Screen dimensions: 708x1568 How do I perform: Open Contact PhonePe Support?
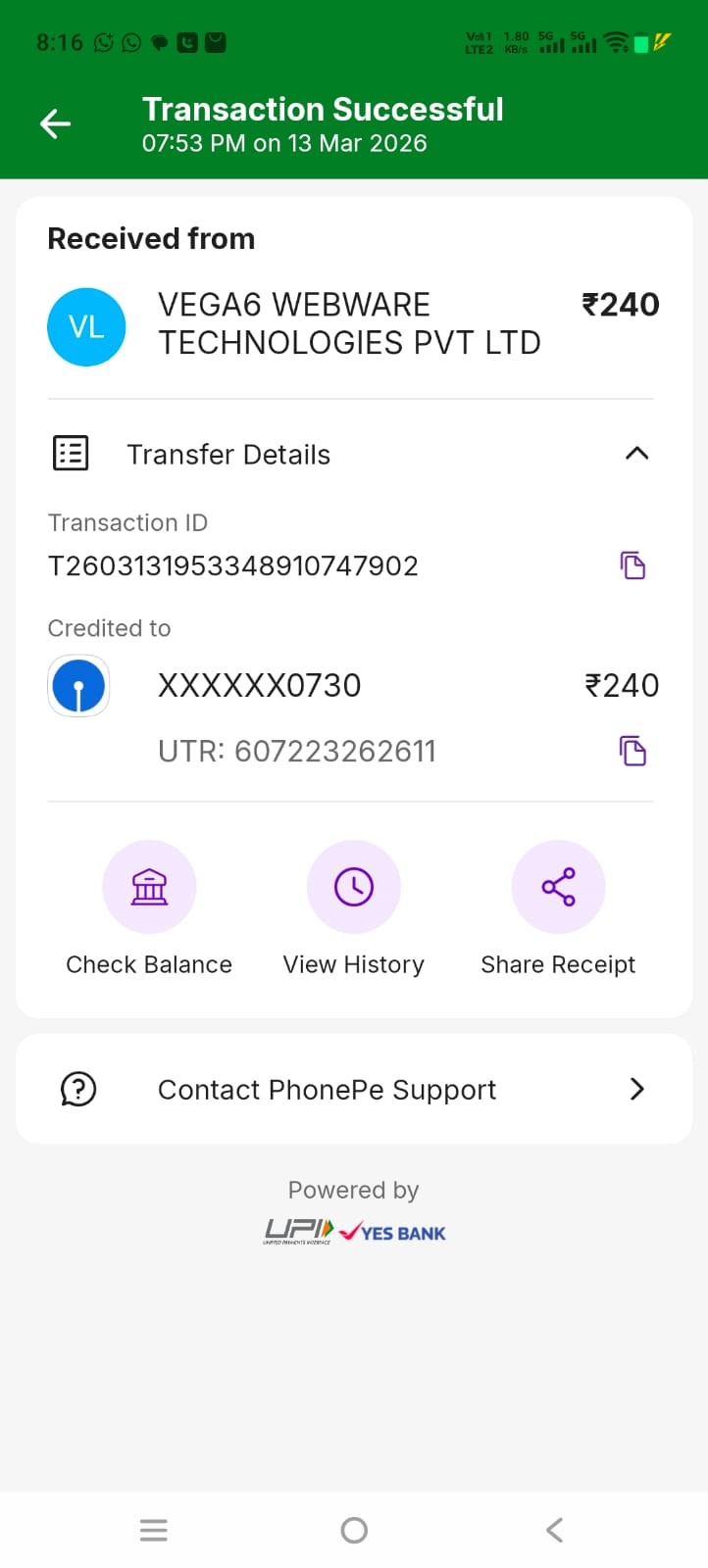pos(354,1089)
